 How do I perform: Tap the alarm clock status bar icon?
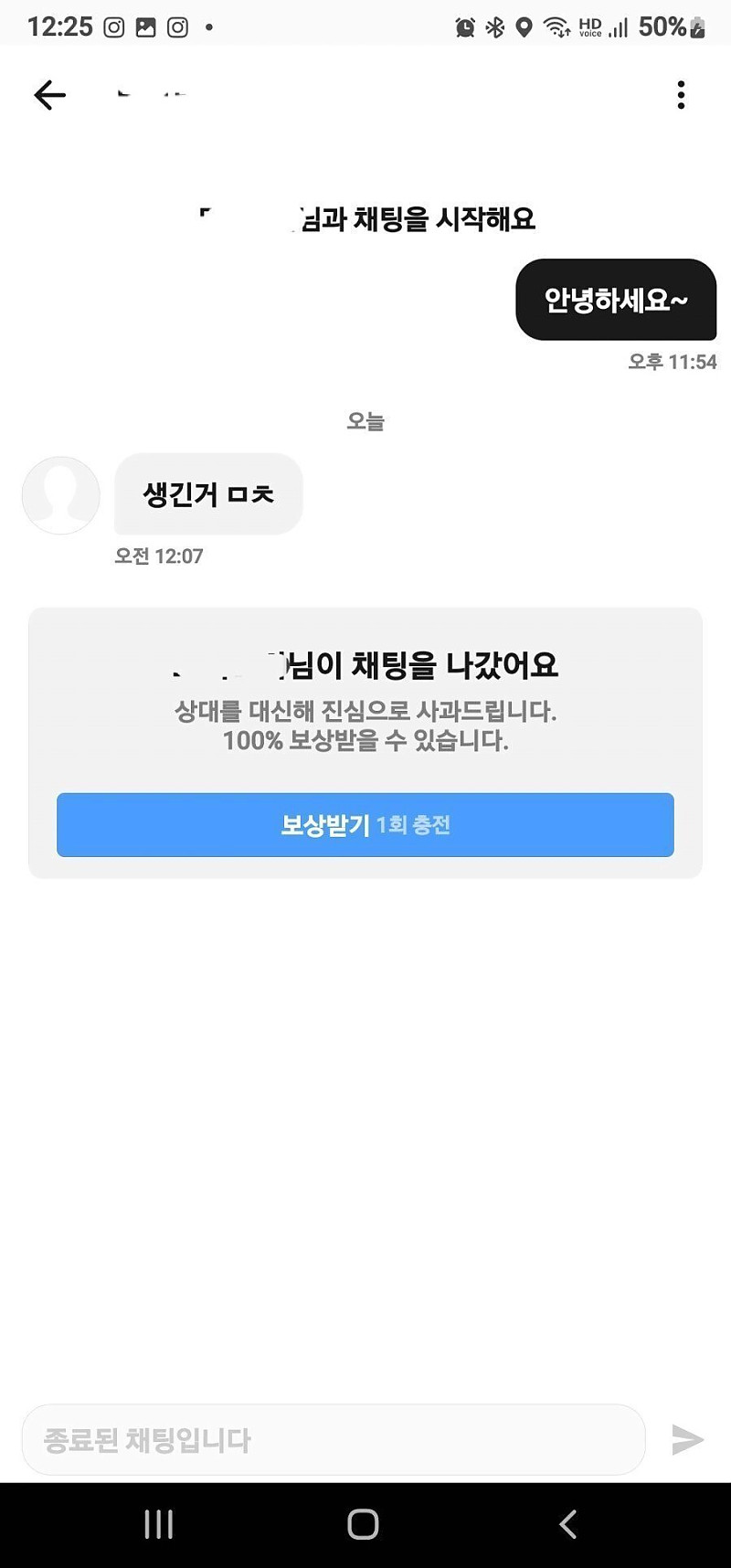(x=464, y=27)
